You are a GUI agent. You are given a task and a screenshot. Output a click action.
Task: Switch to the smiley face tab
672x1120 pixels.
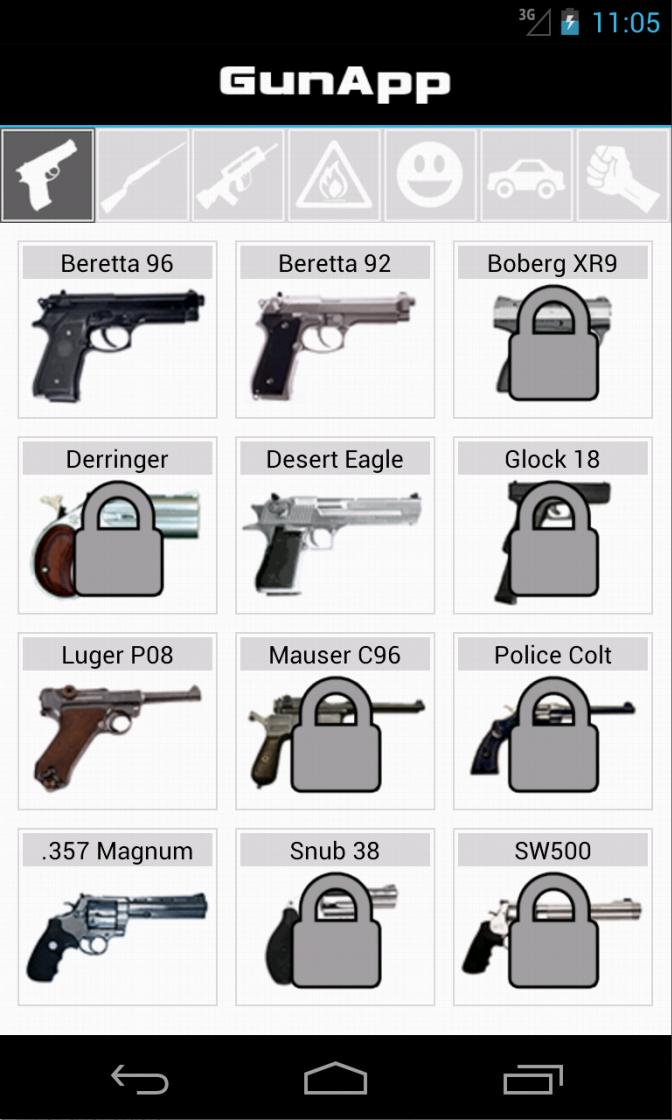[x=431, y=175]
